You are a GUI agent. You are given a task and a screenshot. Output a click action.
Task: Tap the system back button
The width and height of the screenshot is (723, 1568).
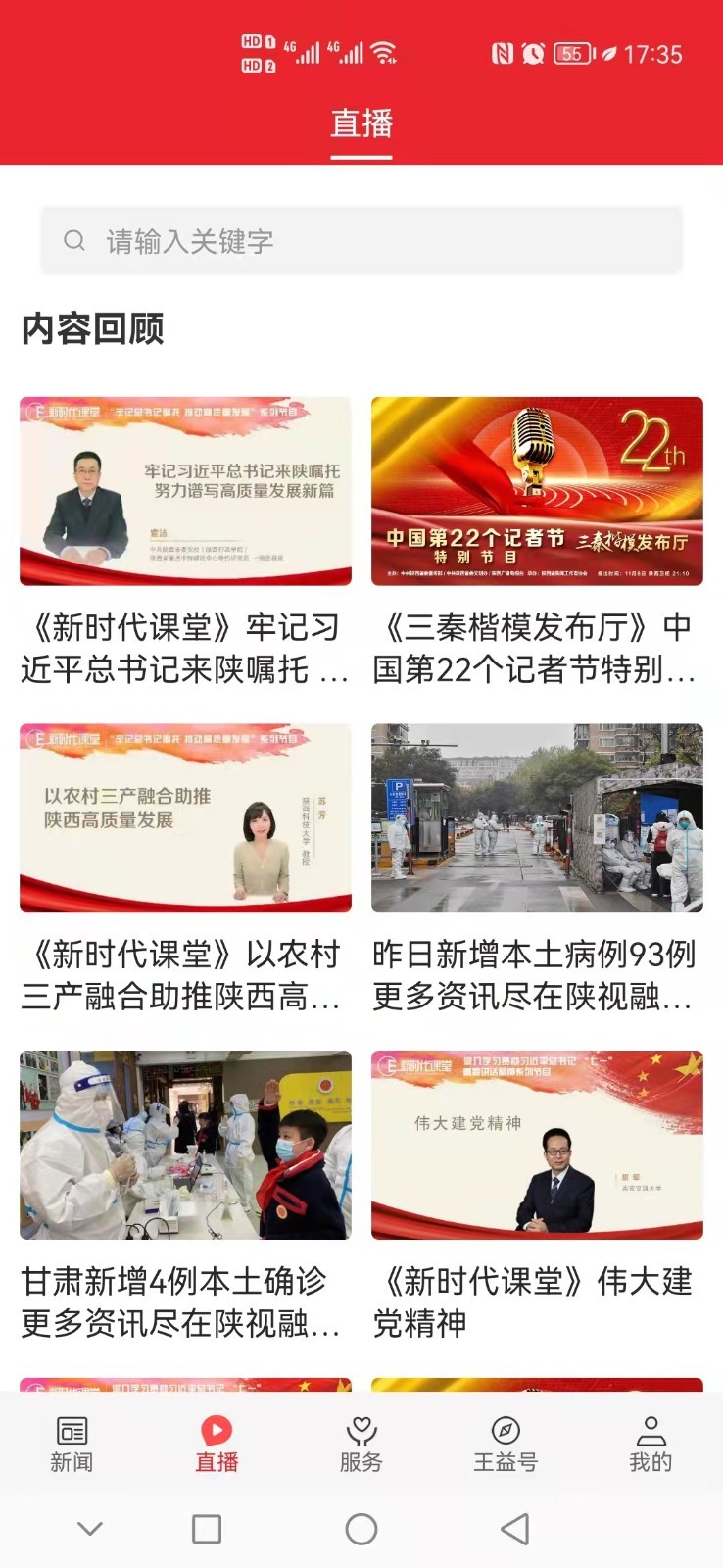tap(515, 1529)
